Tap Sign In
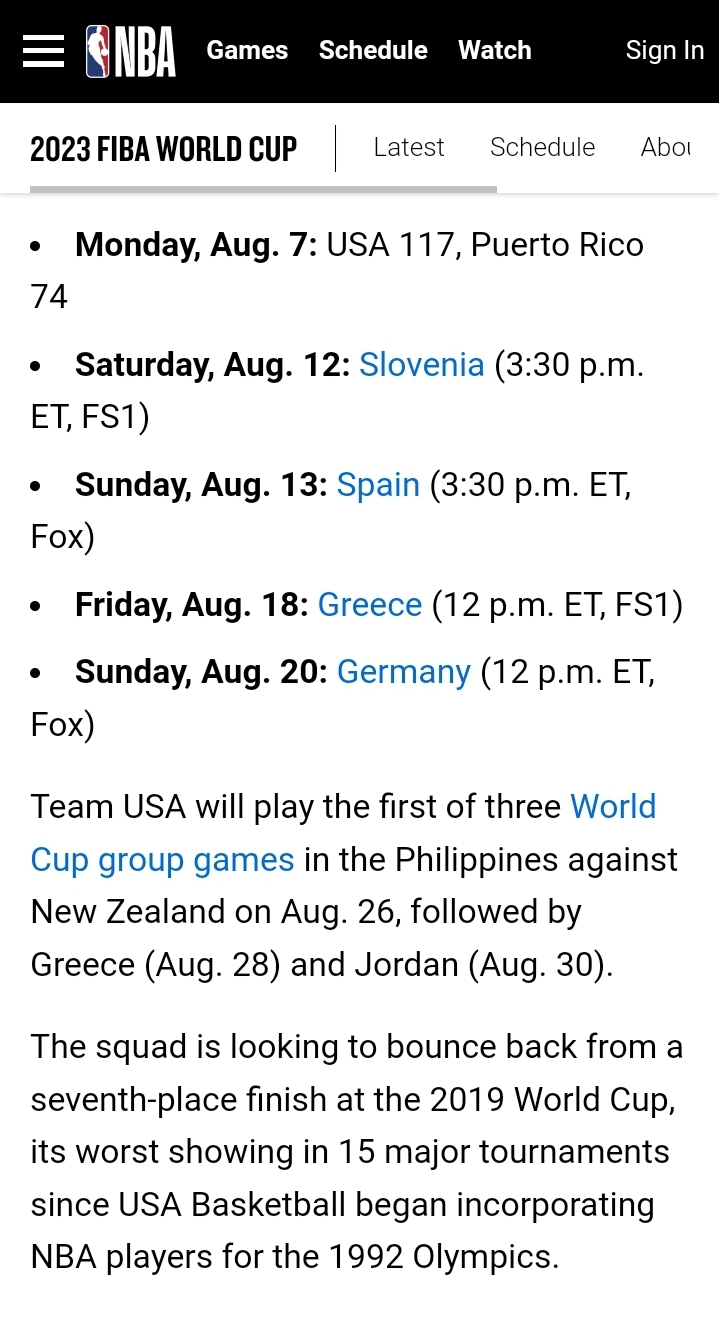Screen dimensions: 719x1333 click(x=665, y=50)
